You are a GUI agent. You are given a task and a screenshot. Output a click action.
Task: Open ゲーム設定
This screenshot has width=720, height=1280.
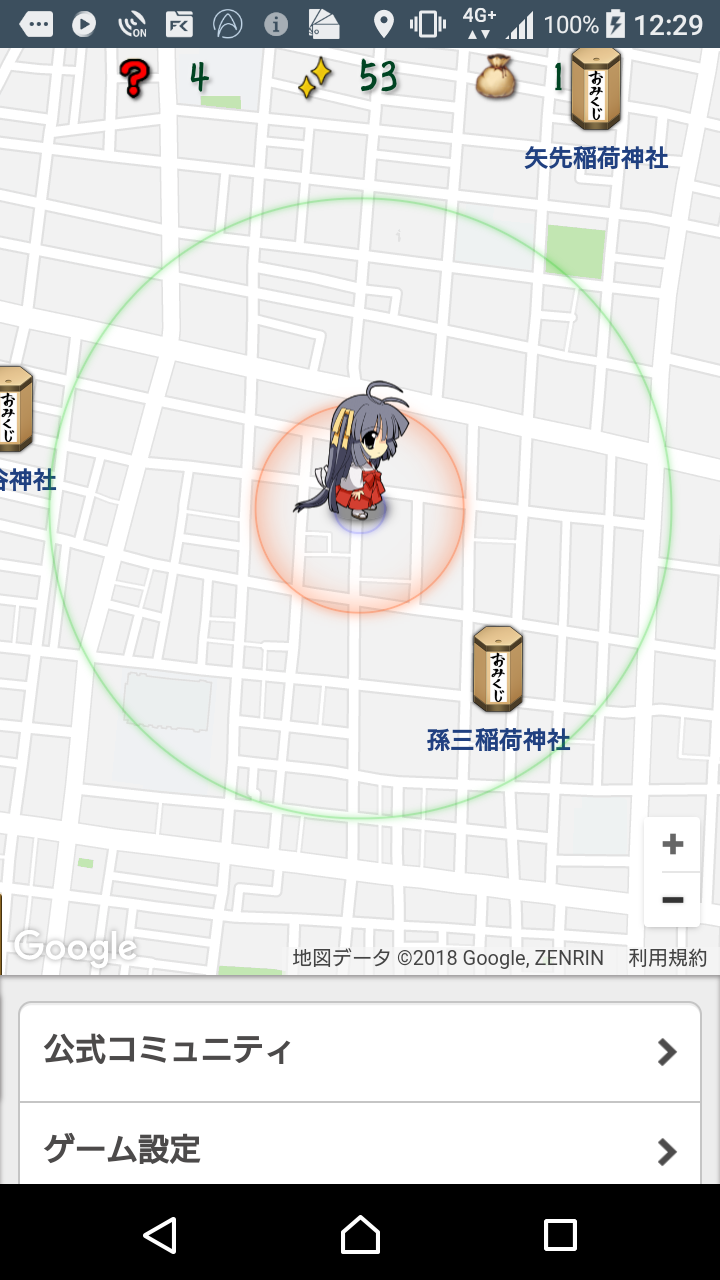pos(360,1149)
